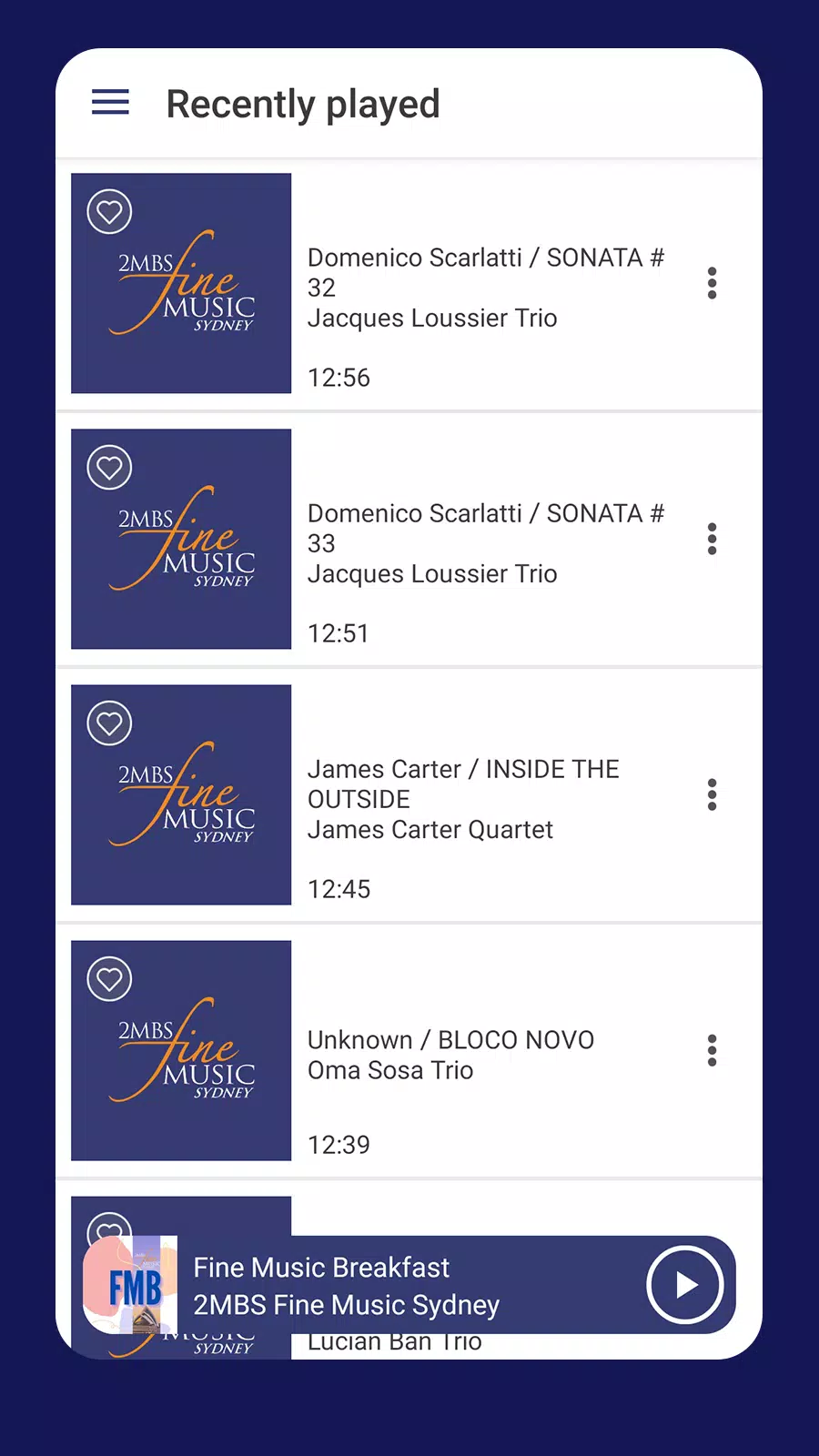Open options for SONATA # 33 track
This screenshot has width=819, height=1456.
(712, 539)
